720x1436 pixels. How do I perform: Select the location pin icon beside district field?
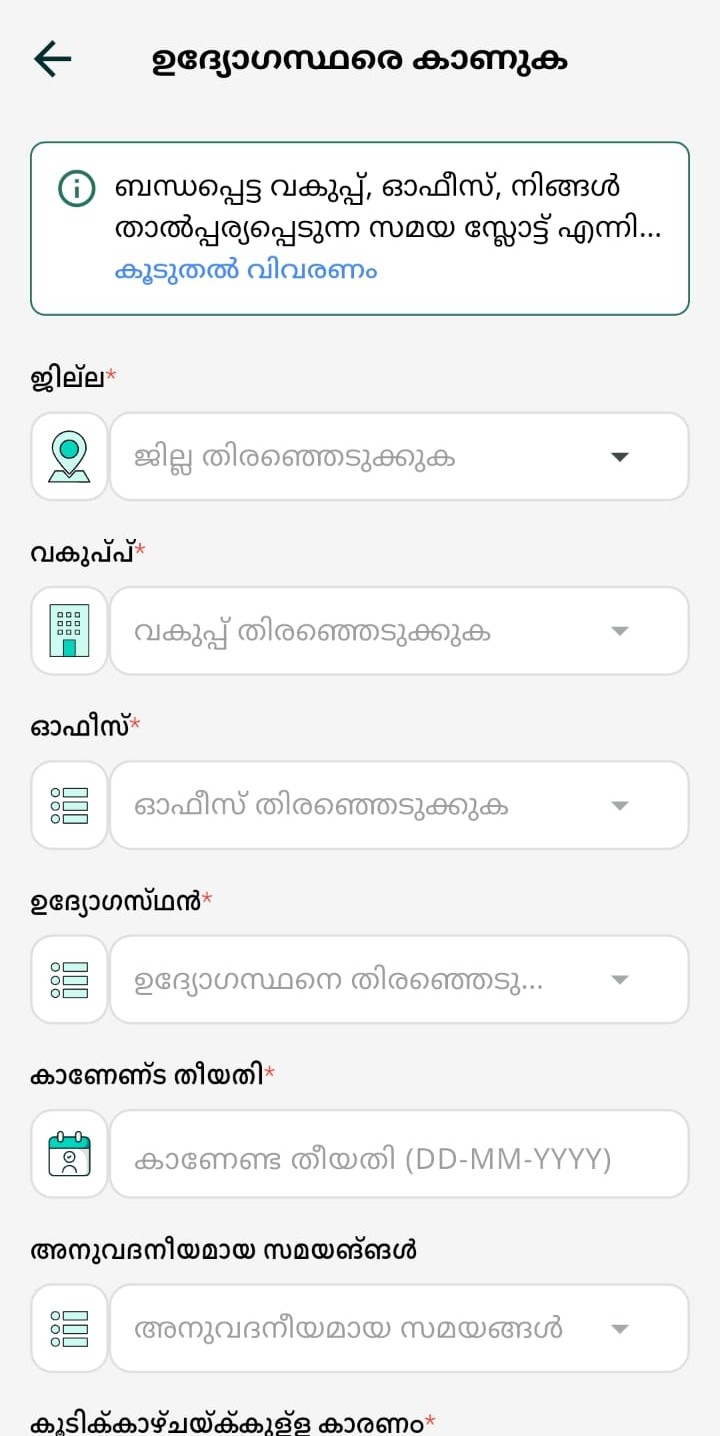tap(68, 456)
